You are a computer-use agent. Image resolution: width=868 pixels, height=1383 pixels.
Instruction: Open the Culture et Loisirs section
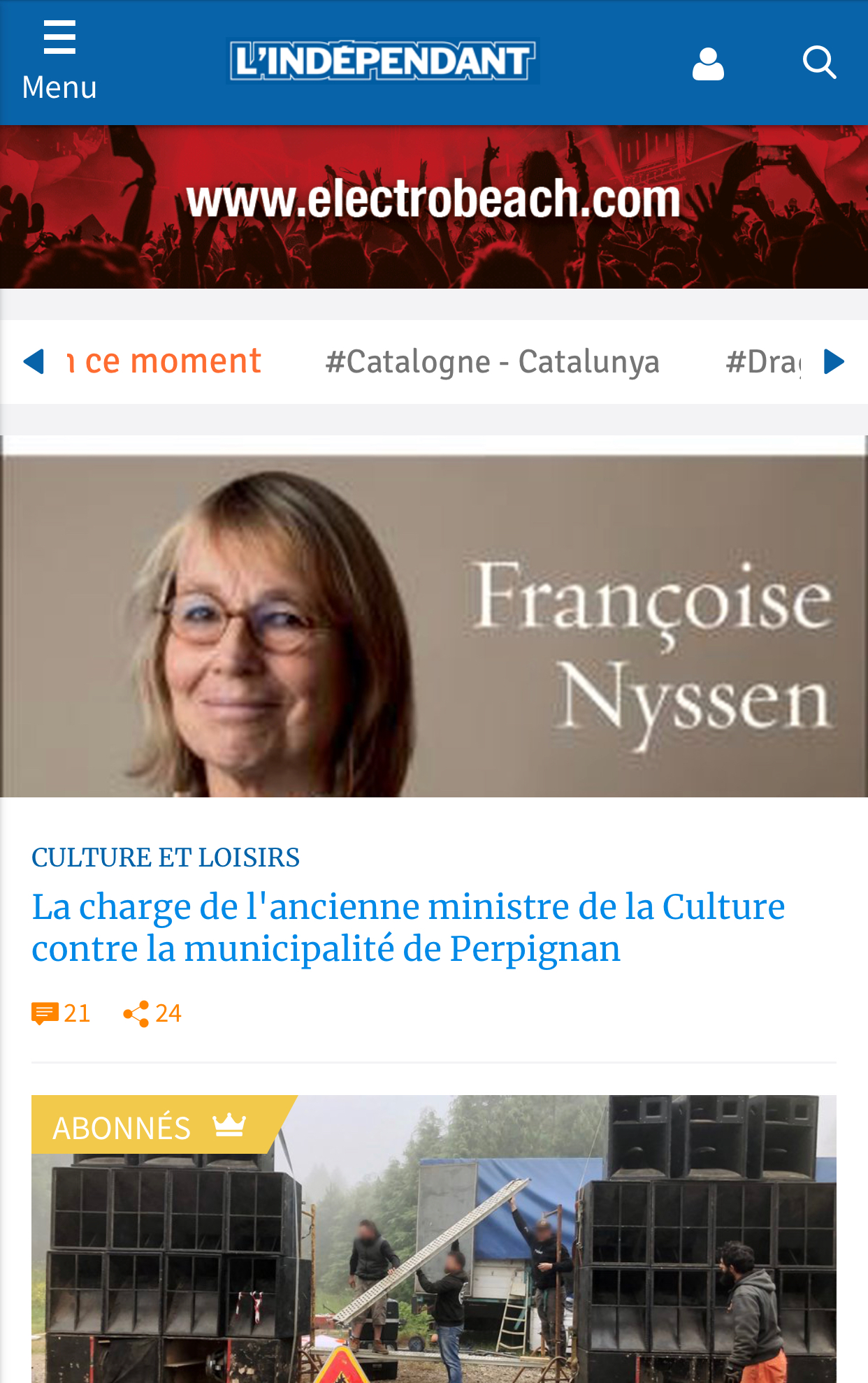166,857
